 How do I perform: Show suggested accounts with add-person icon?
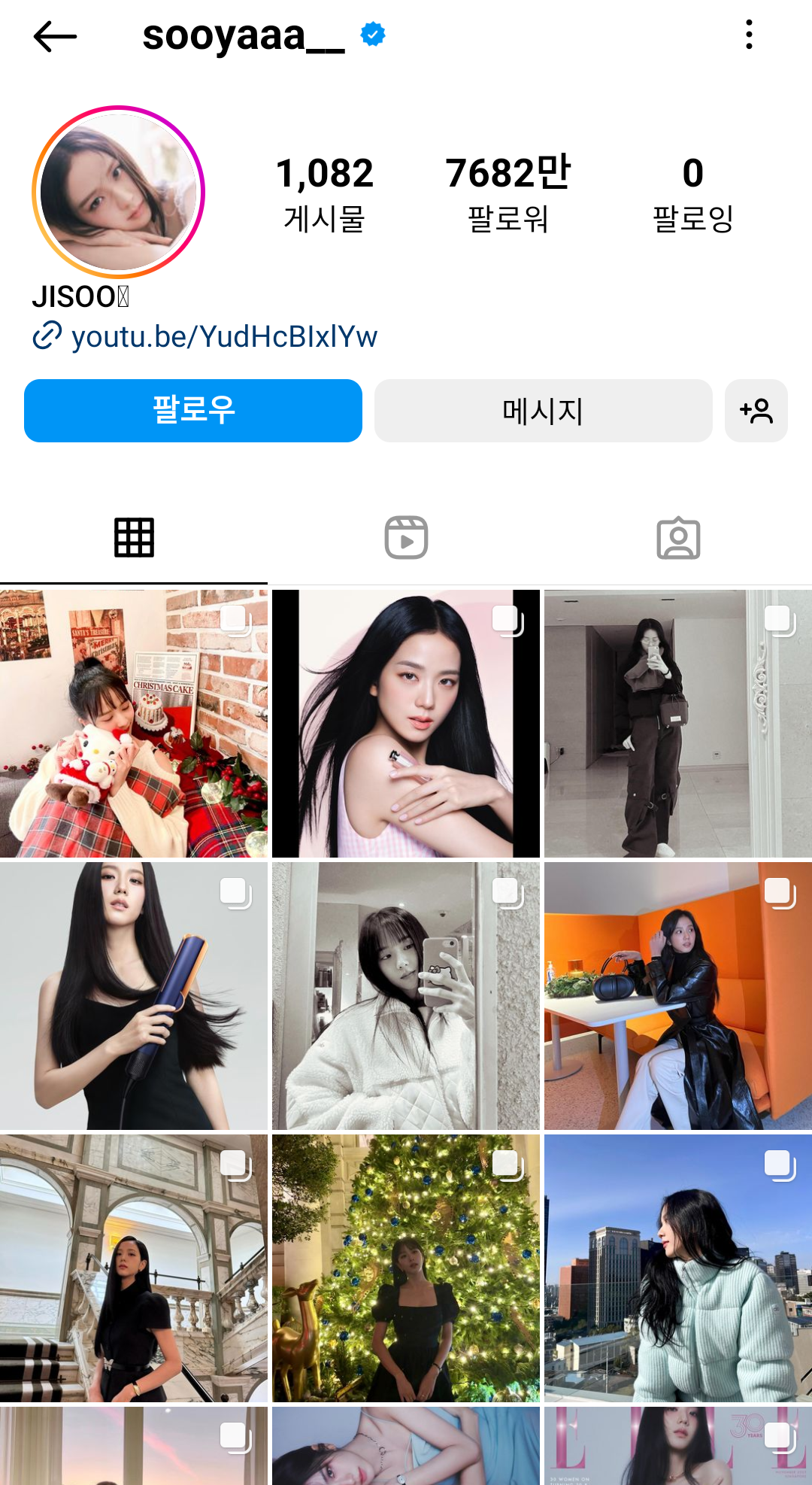pos(756,411)
